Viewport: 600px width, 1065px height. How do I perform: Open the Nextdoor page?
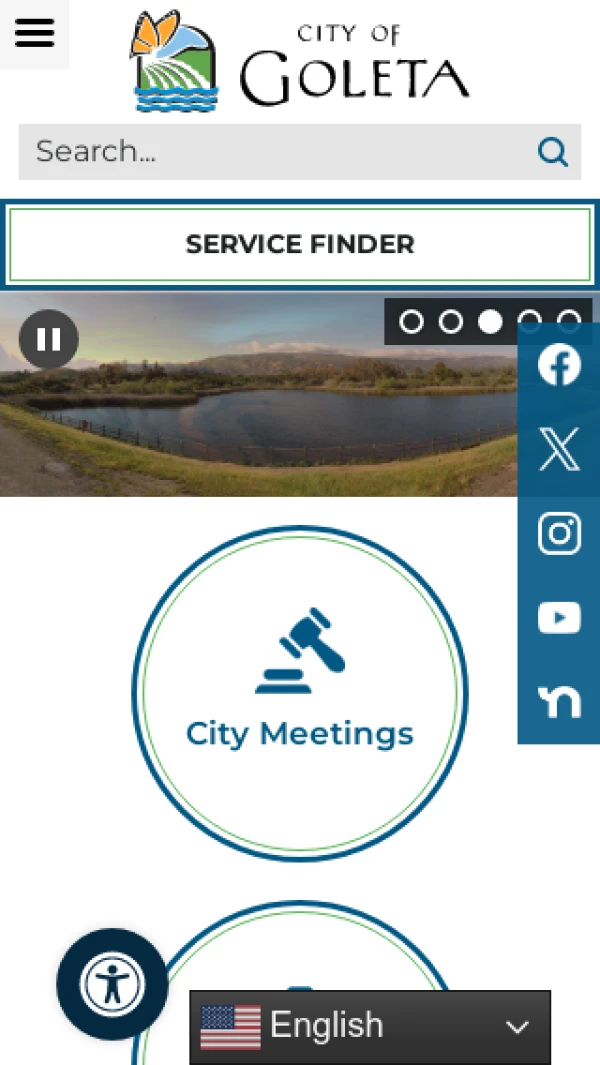pos(559,701)
